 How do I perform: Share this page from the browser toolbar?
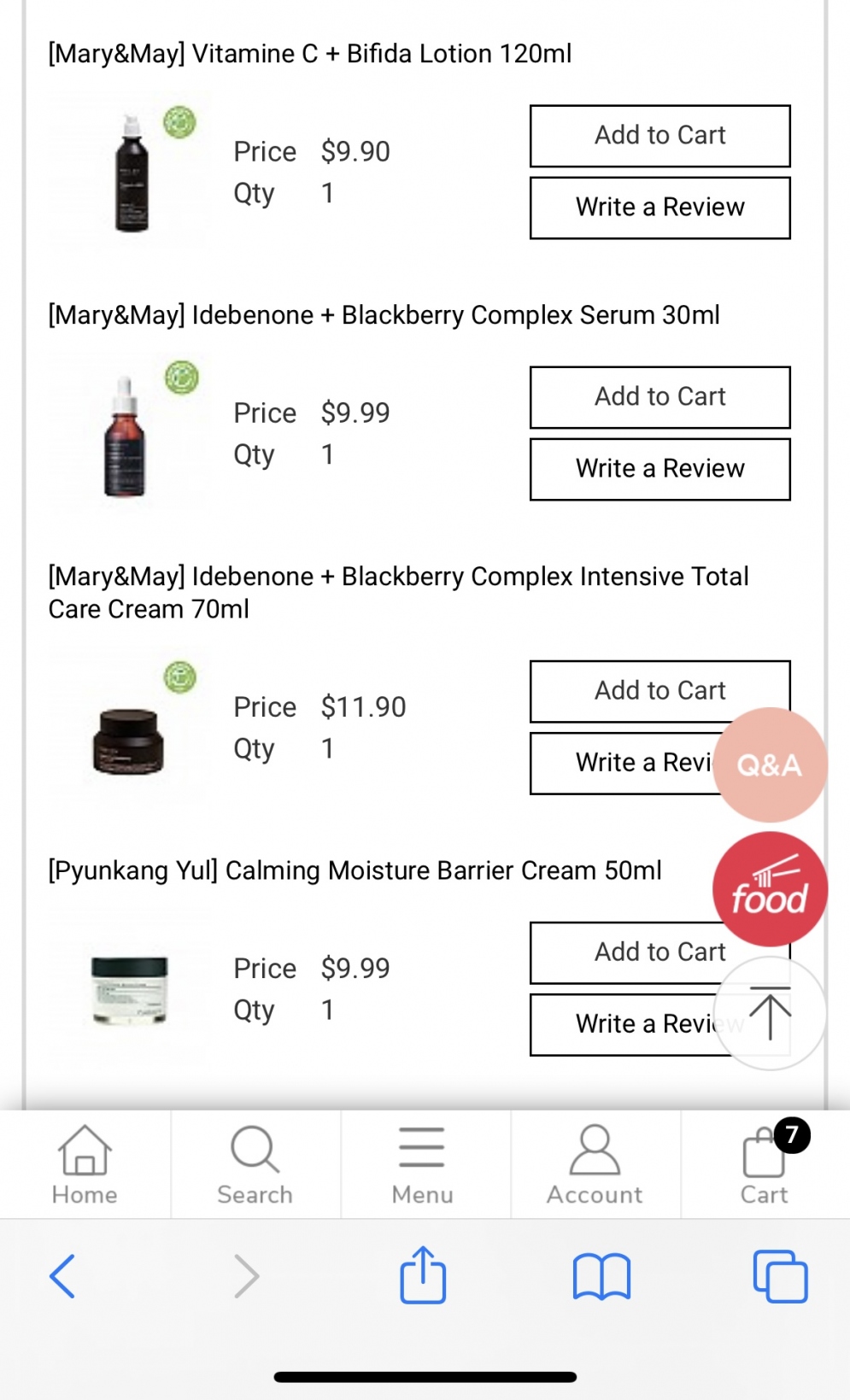[x=423, y=1275]
